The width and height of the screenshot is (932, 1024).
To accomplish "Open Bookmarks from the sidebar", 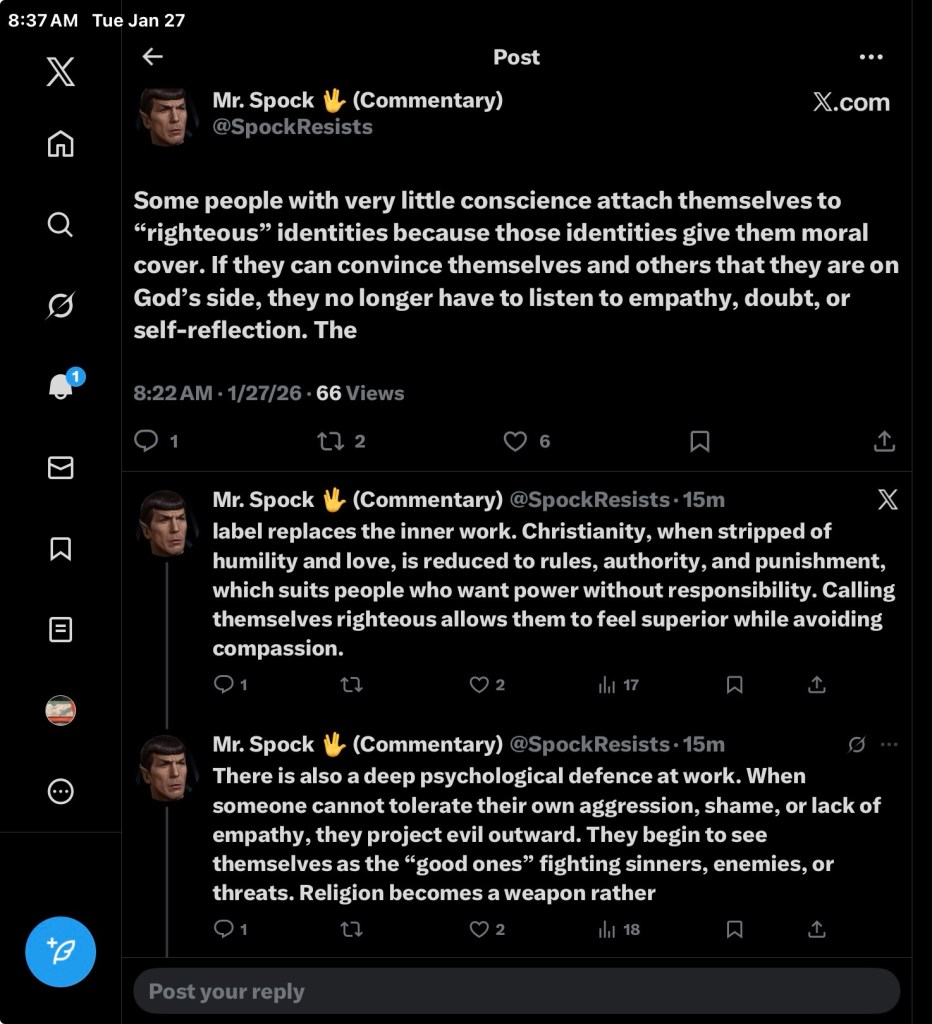I will coord(60,549).
